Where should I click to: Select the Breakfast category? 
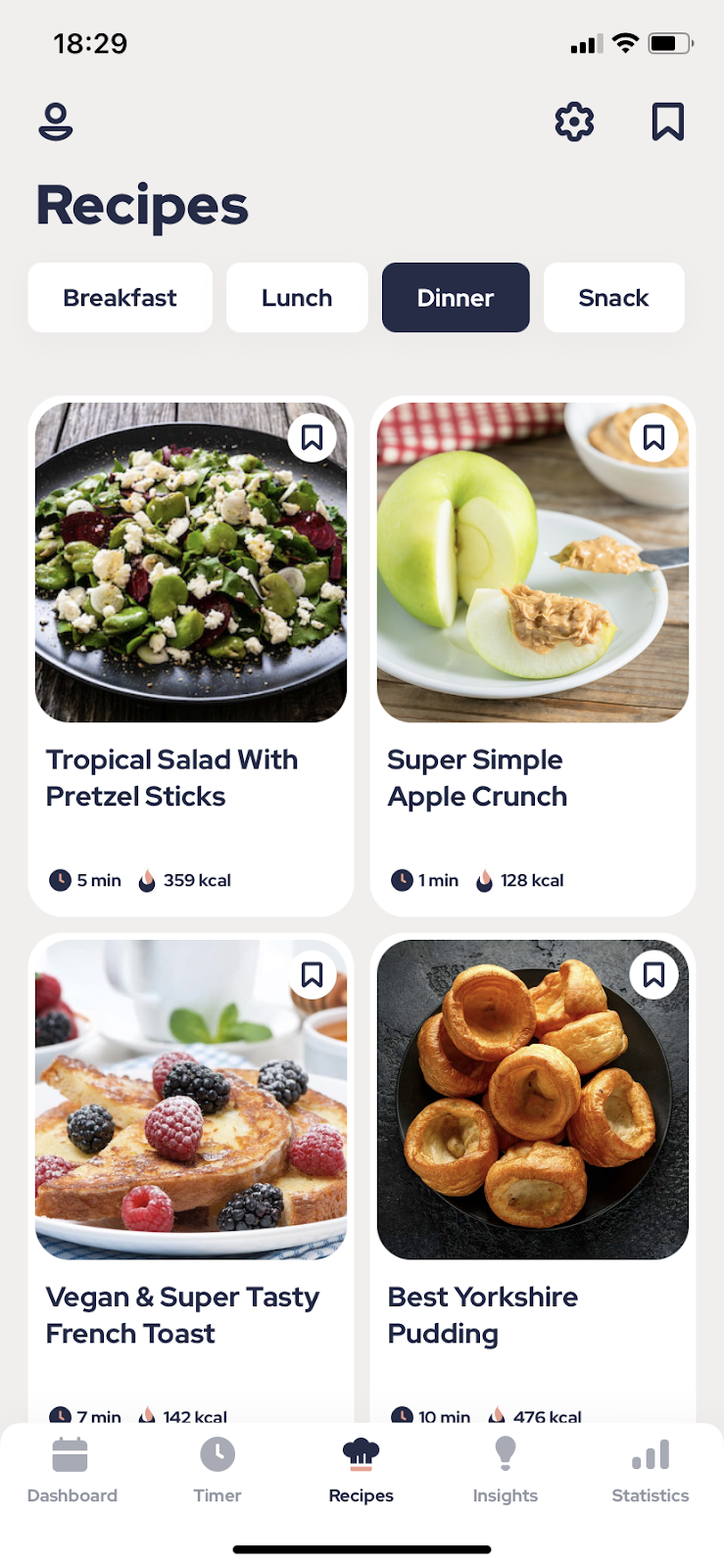pos(121,298)
